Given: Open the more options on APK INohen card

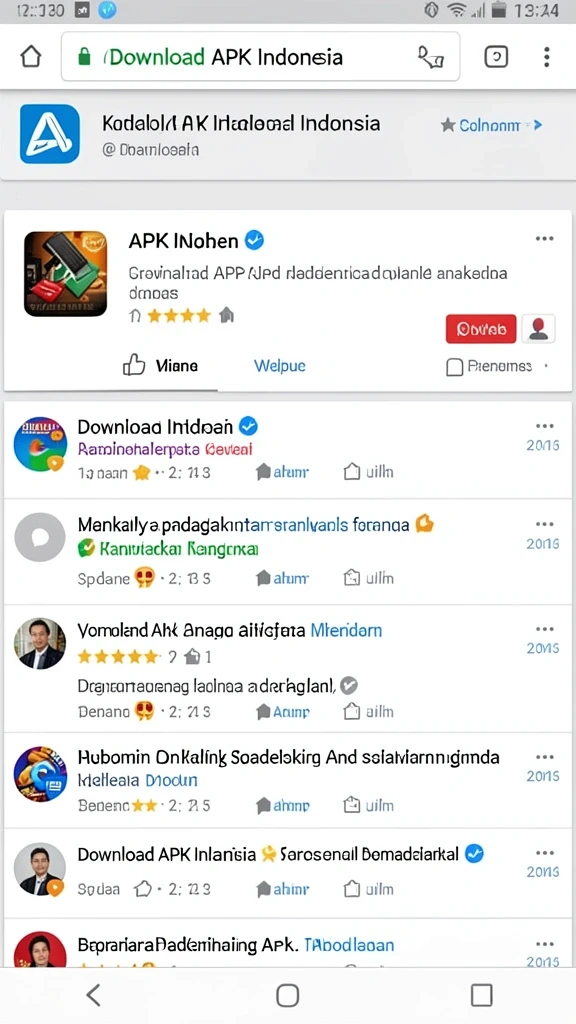Looking at the screenshot, I should [545, 238].
